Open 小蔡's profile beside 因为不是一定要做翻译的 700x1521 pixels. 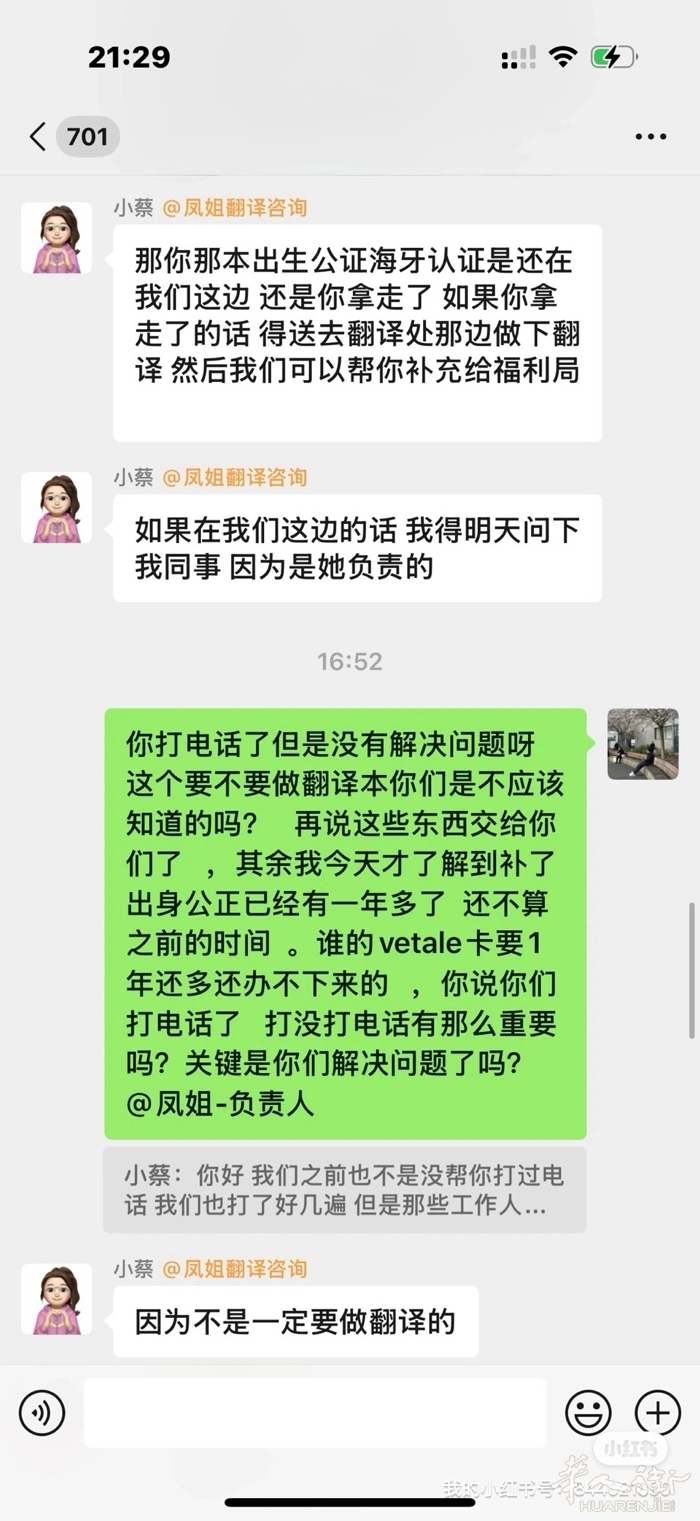pyautogui.click(x=56, y=1298)
